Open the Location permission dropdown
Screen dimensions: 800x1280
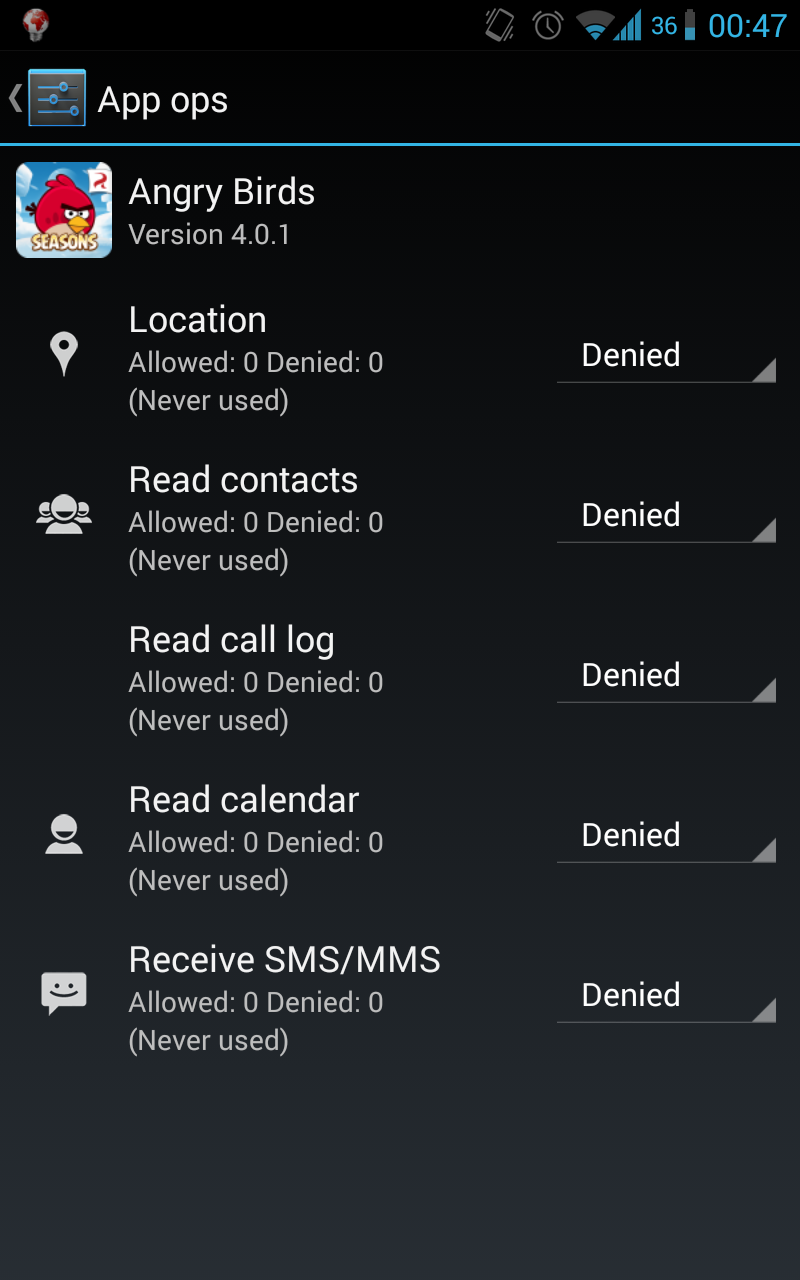pyautogui.click(x=666, y=356)
